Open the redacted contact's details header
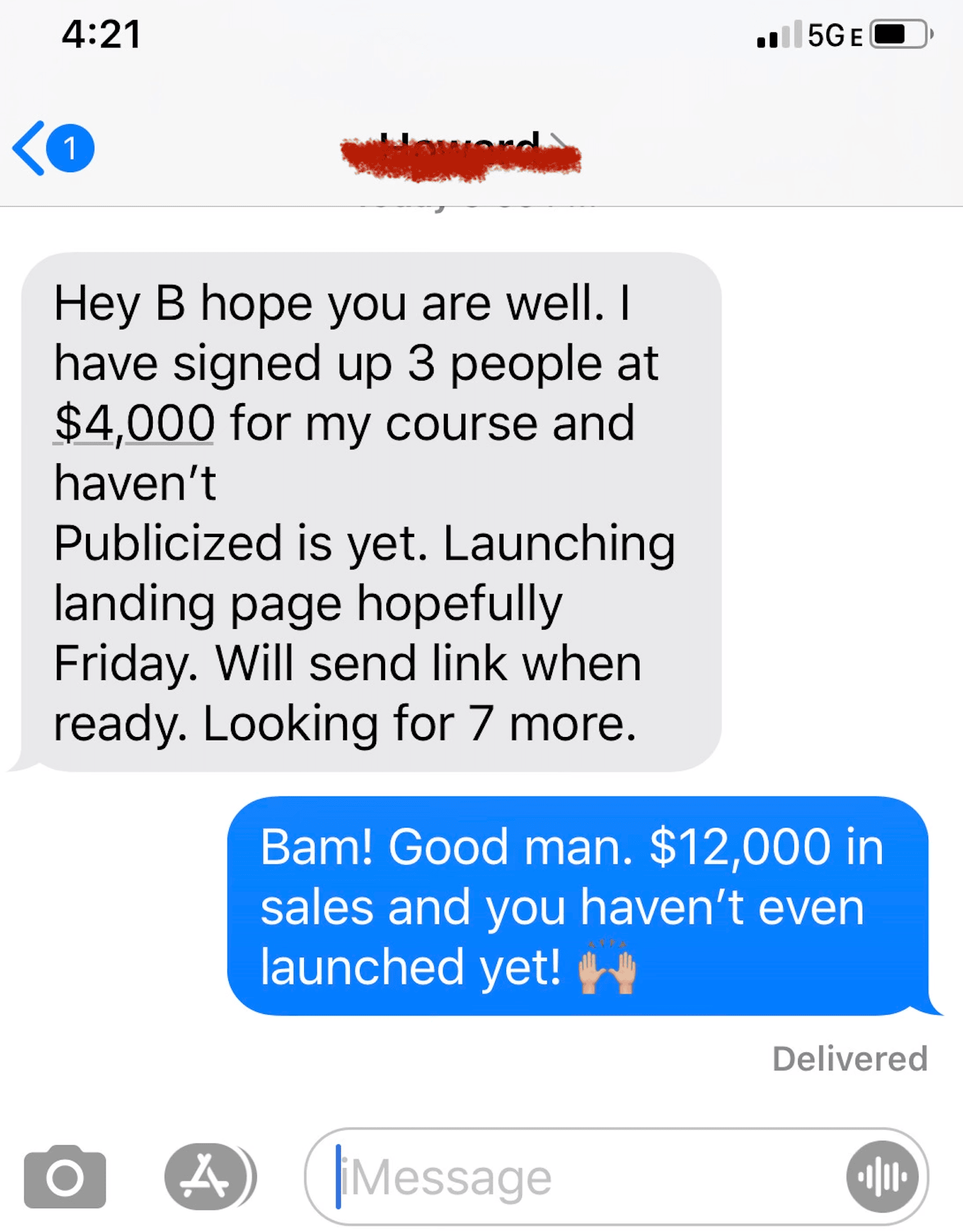This screenshot has width=963, height=1232. click(x=461, y=153)
